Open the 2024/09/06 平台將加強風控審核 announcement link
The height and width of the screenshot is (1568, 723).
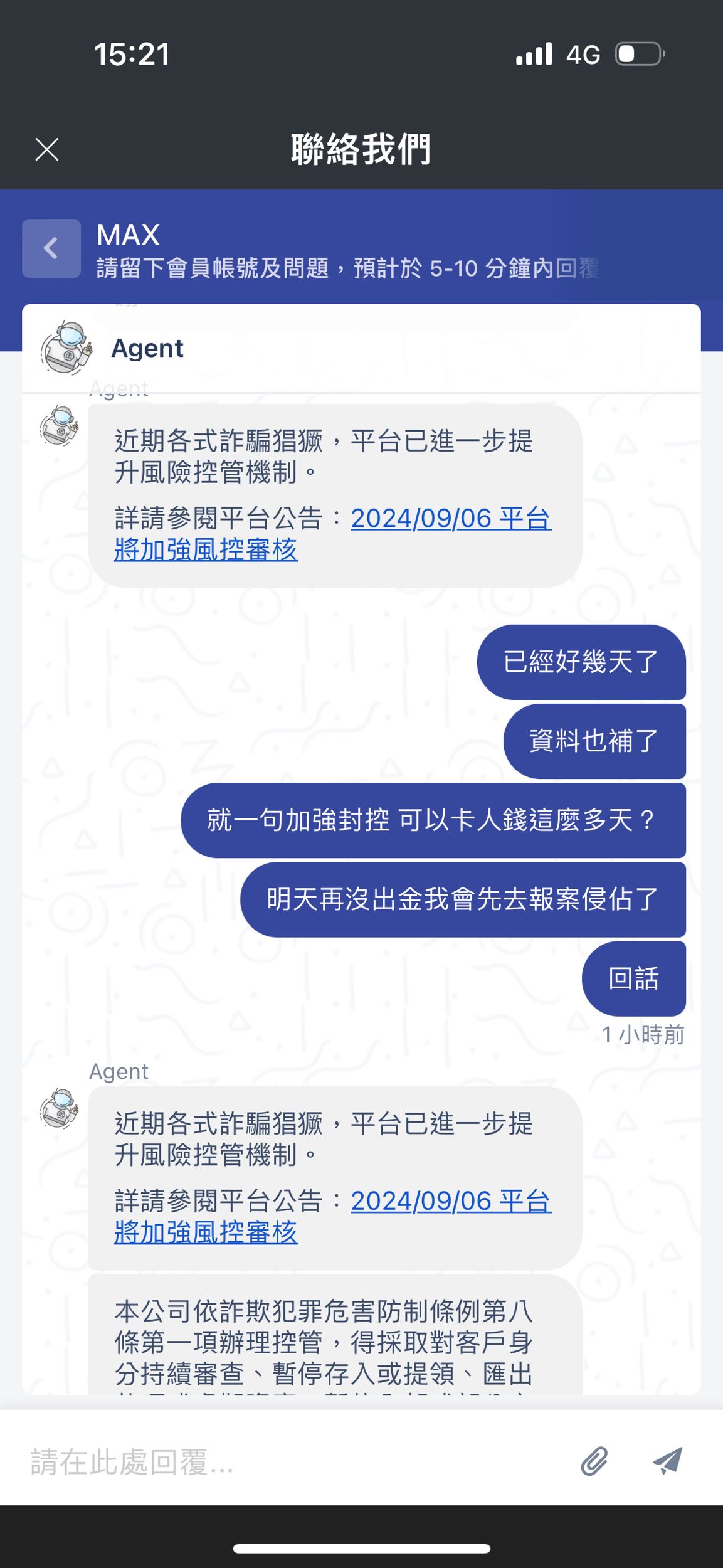click(x=450, y=519)
